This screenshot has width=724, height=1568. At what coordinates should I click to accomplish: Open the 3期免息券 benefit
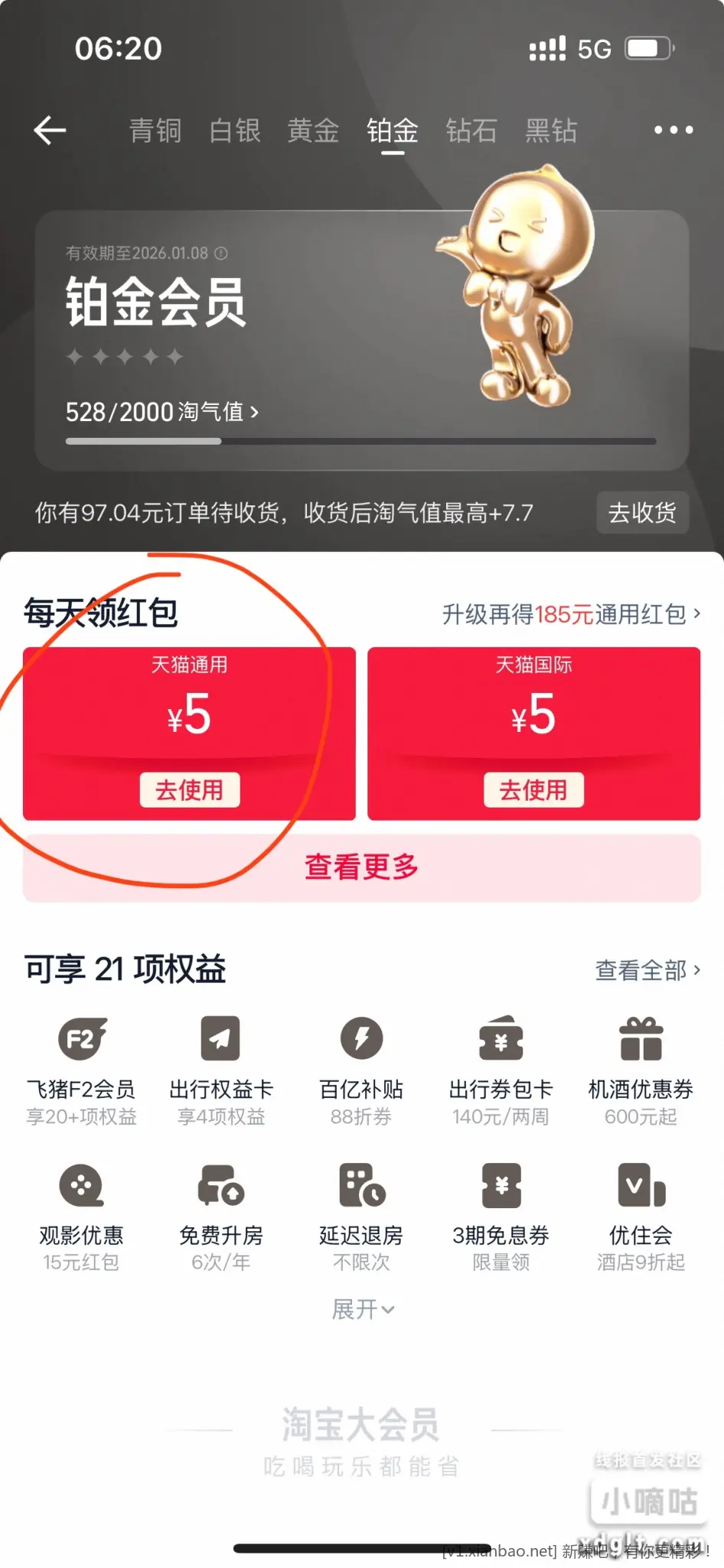pyautogui.click(x=501, y=1214)
